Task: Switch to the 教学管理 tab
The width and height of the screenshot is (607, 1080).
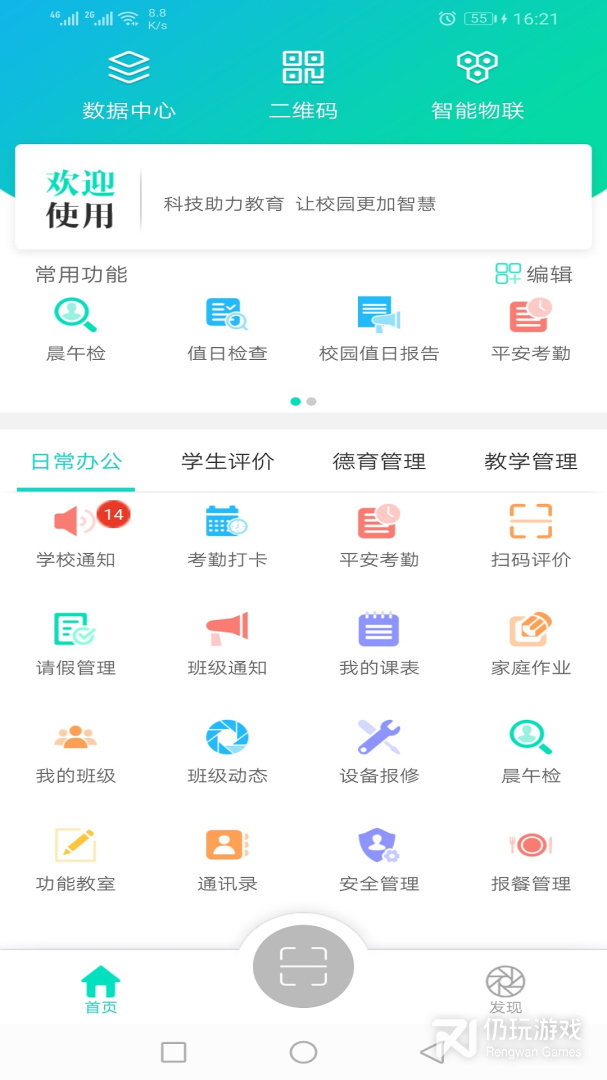Action: pyautogui.click(x=531, y=461)
